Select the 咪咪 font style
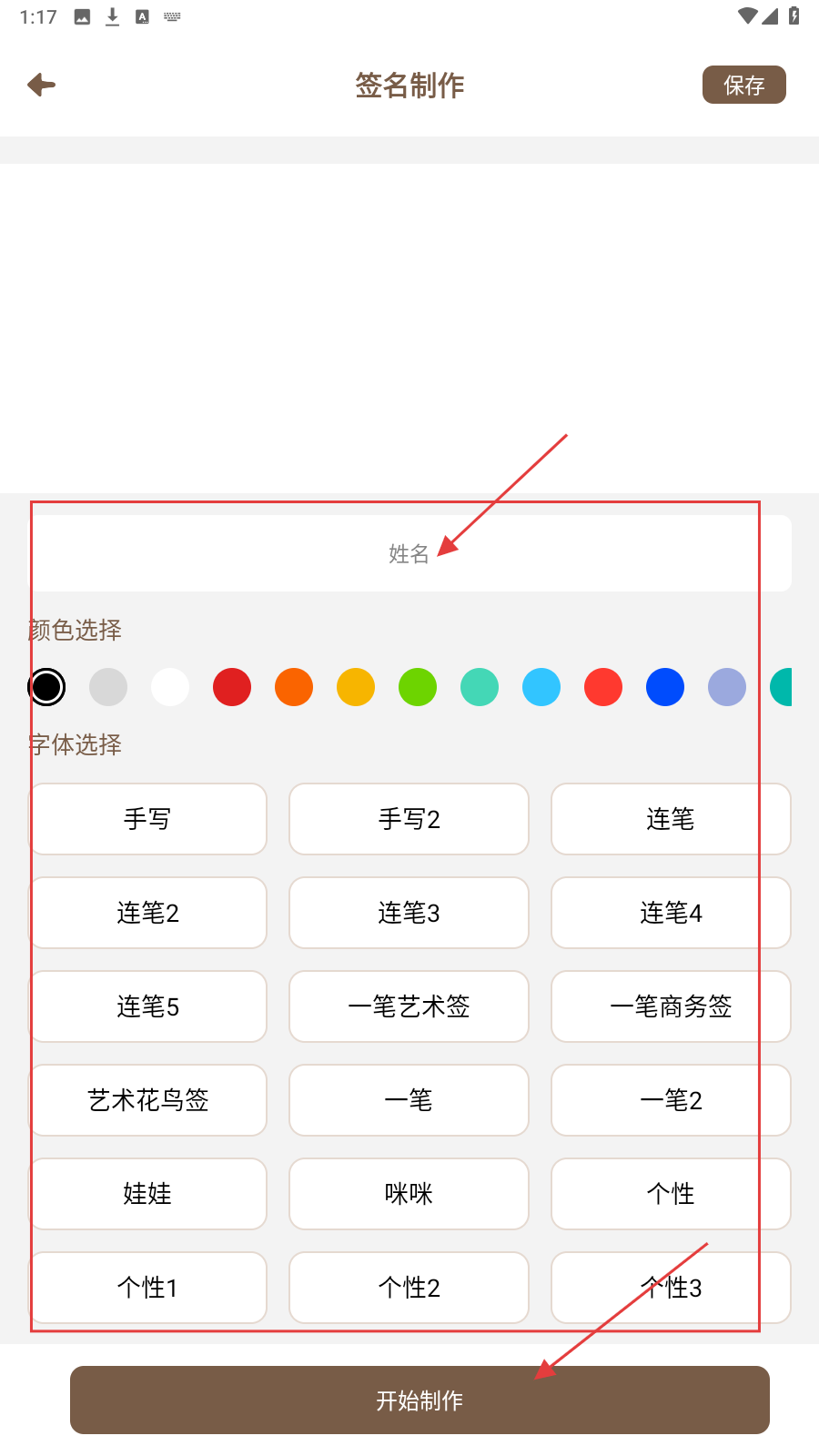The image size is (819, 1456). click(409, 1194)
